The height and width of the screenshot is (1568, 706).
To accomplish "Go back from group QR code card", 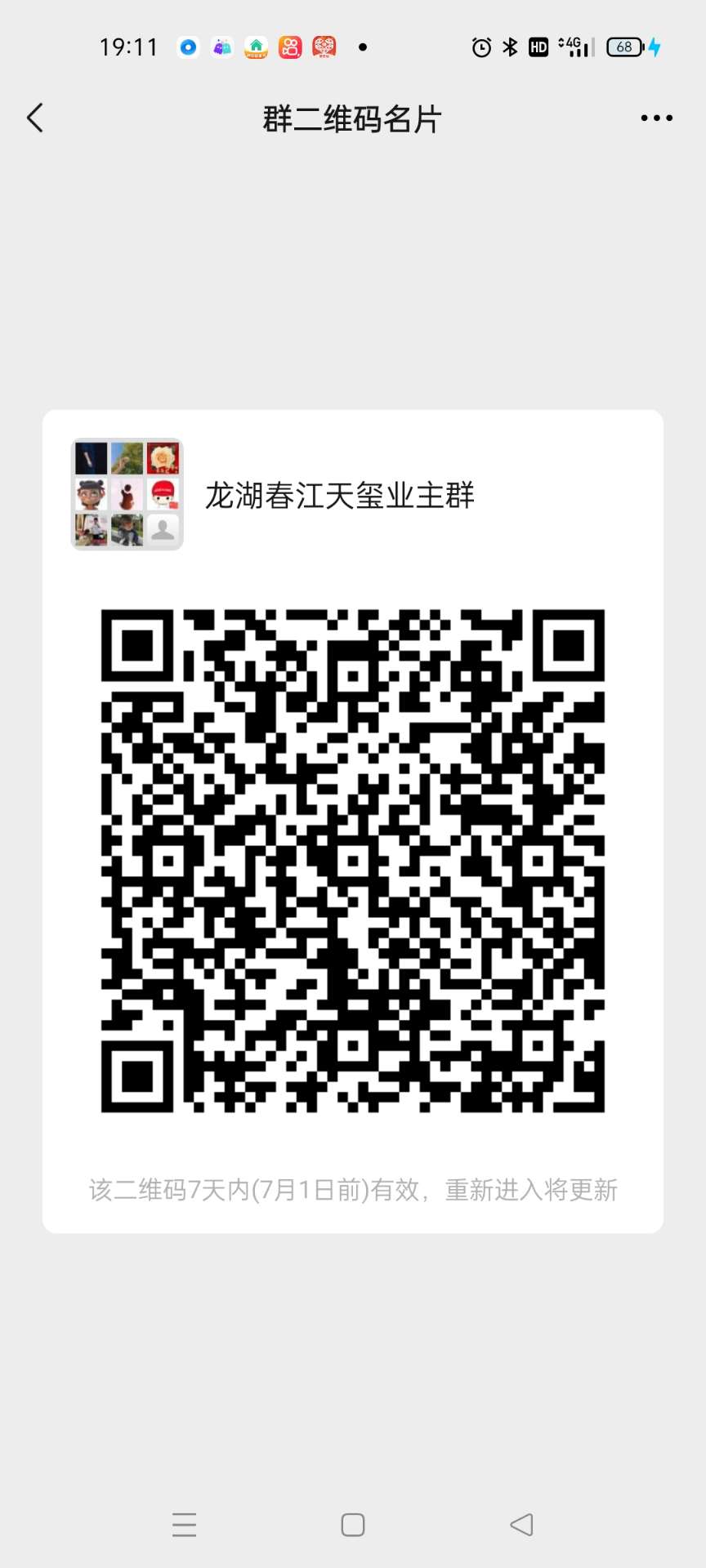I will 35,118.
